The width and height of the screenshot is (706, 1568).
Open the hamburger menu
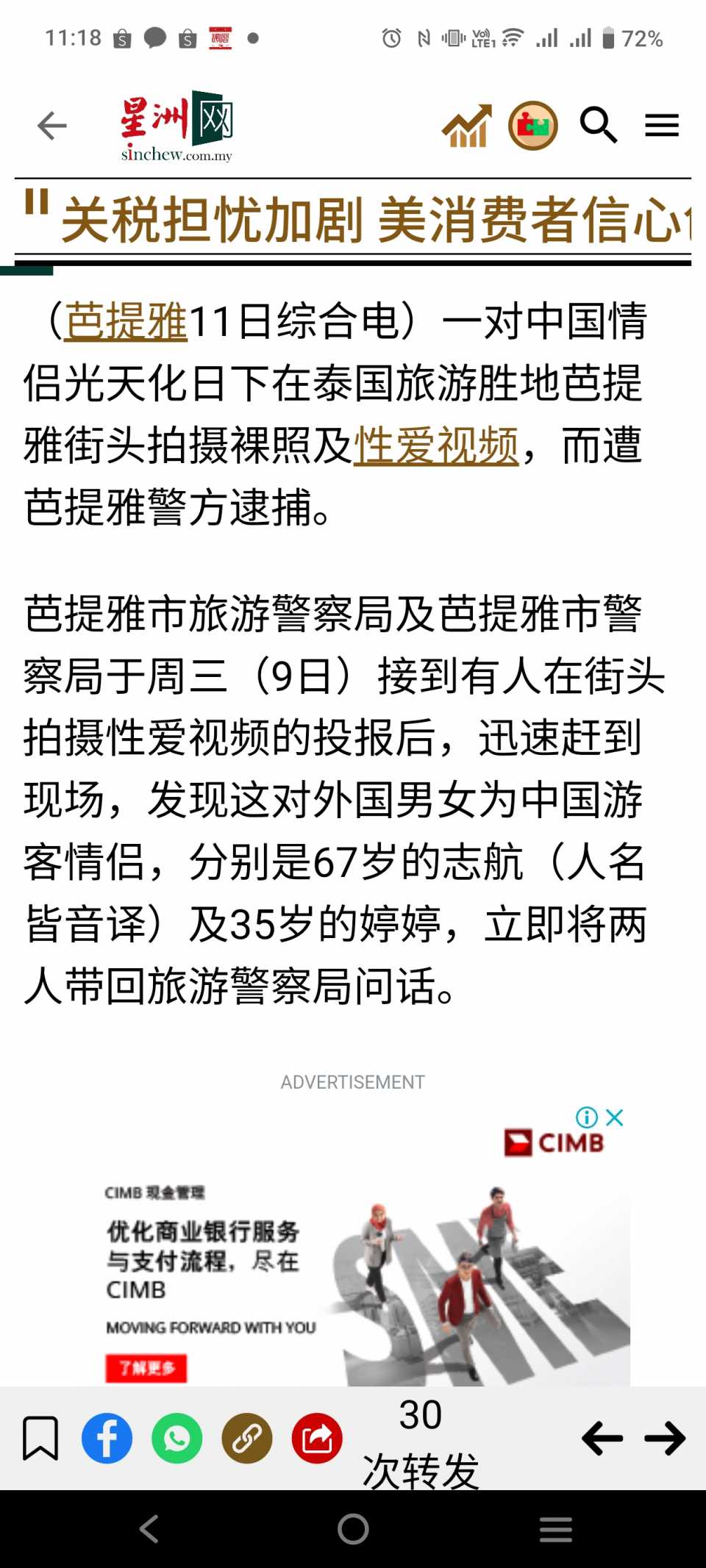[x=662, y=126]
